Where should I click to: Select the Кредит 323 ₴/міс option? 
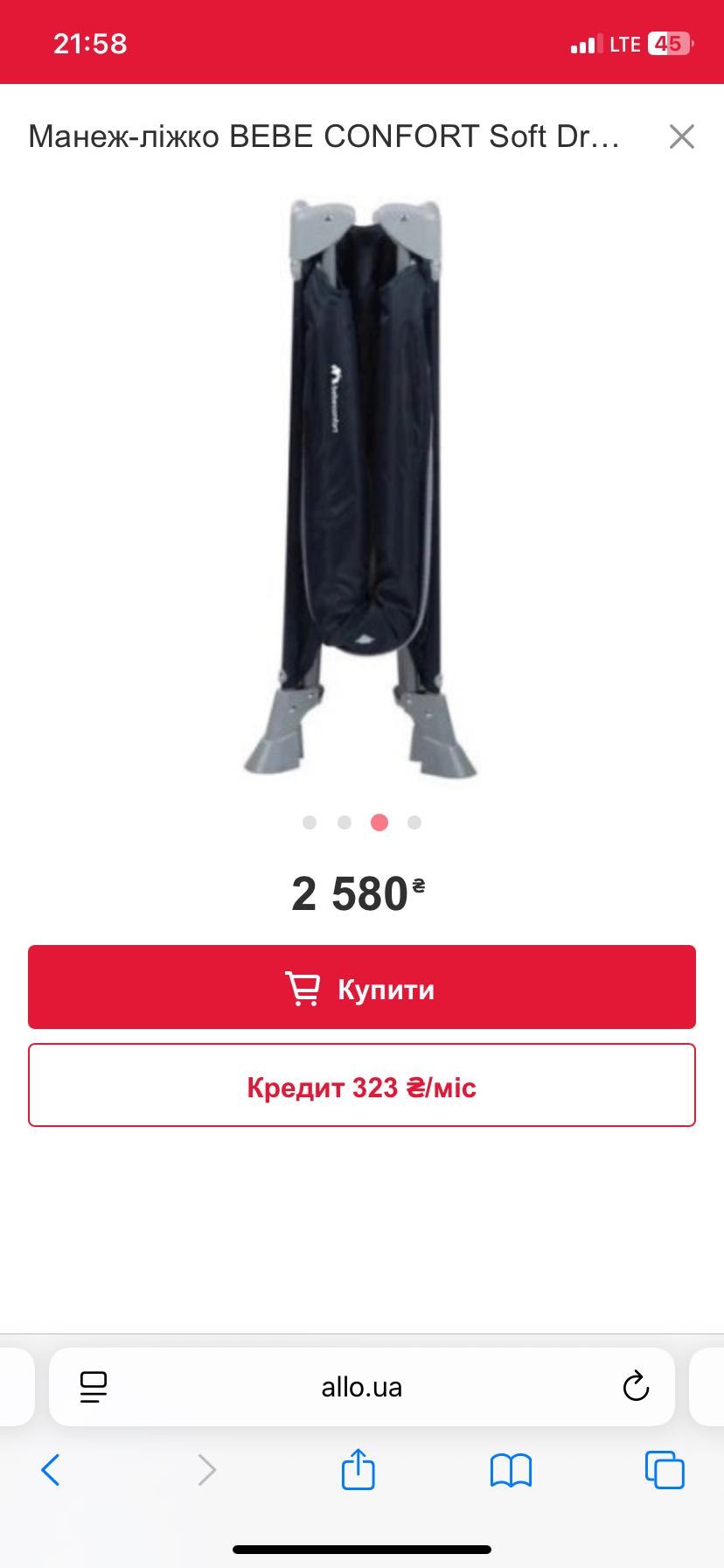[362, 1086]
